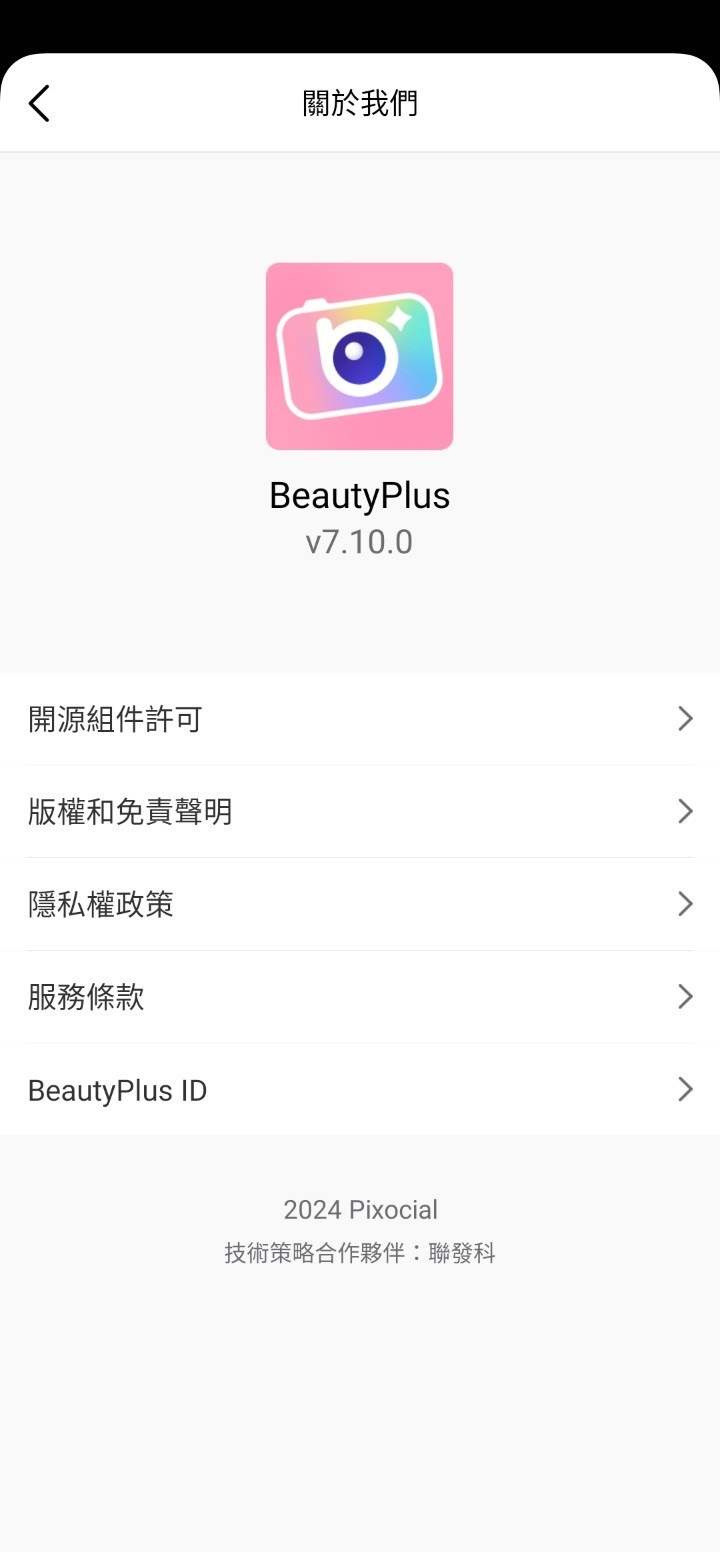Tap the back arrow to exit About Us

tap(39, 102)
